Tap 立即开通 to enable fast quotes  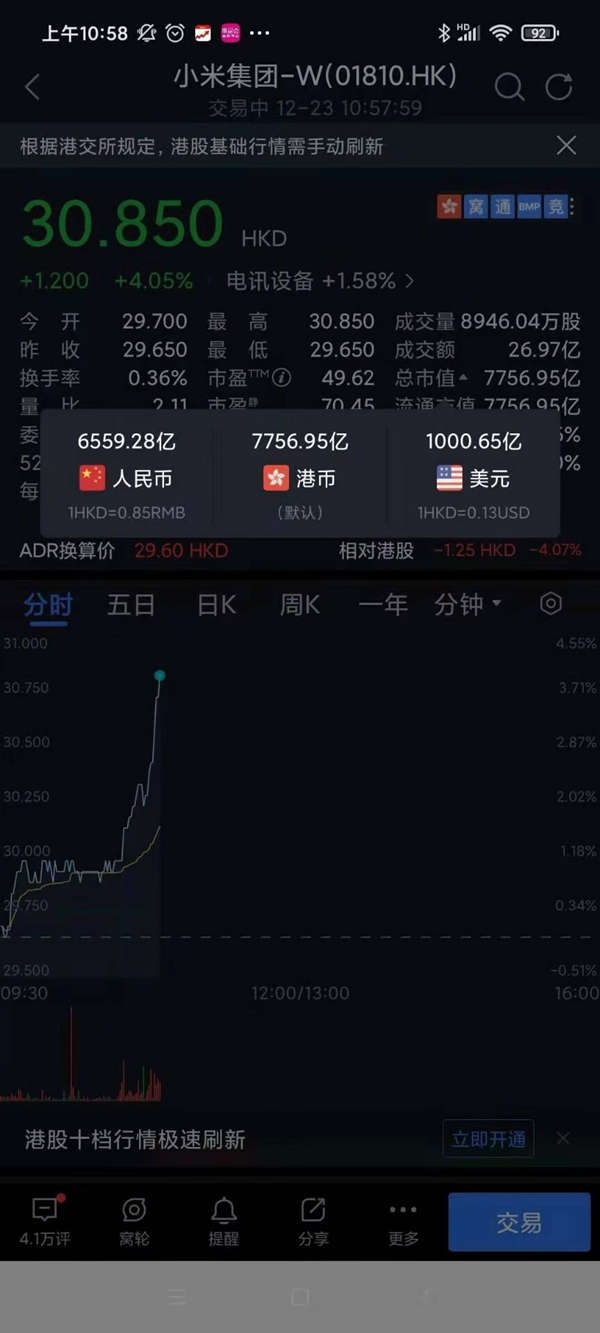[488, 1139]
